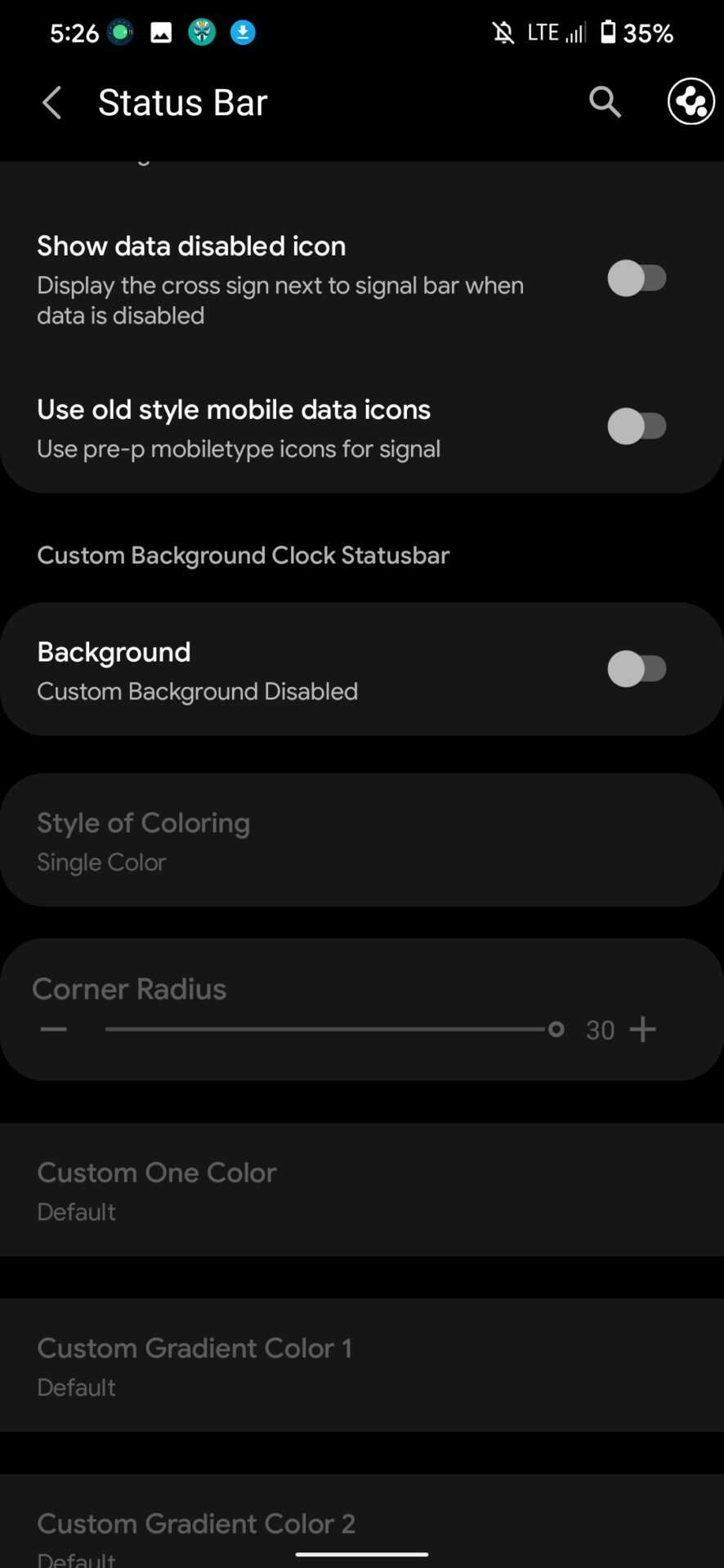The width and height of the screenshot is (724, 1568).
Task: Decrease Corner Radius with minus button
Action: [54, 1029]
